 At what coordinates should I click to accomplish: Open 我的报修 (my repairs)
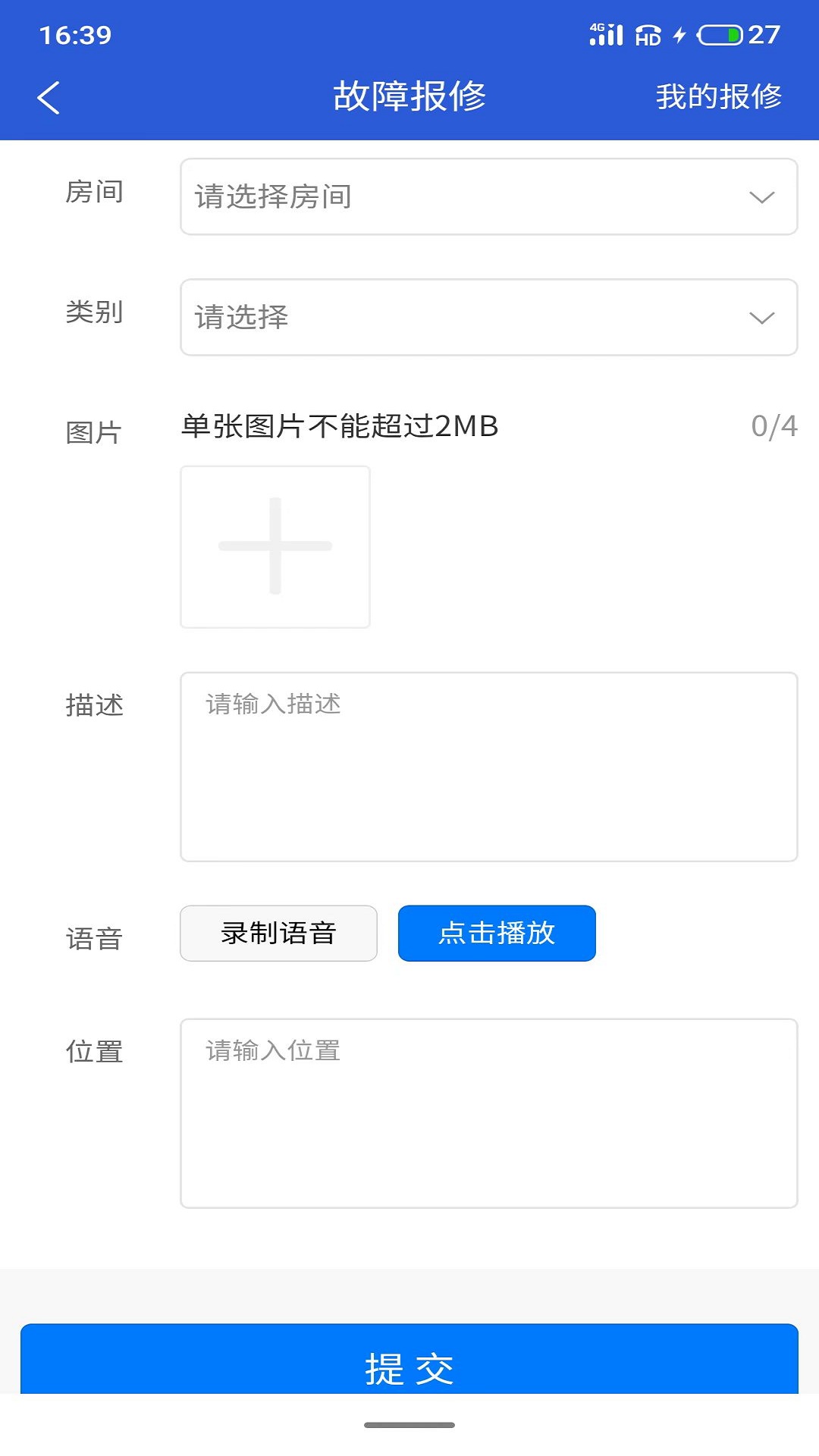(x=718, y=97)
